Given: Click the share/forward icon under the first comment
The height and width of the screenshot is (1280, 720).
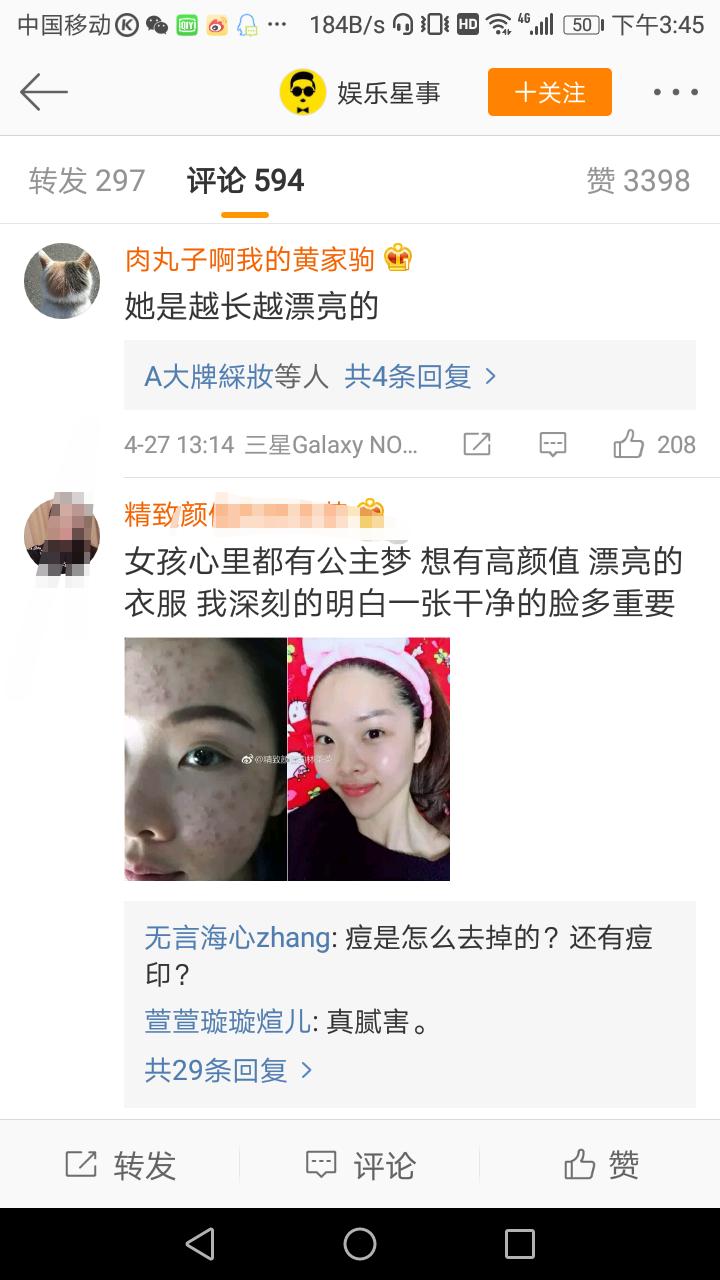Looking at the screenshot, I should pyautogui.click(x=476, y=444).
